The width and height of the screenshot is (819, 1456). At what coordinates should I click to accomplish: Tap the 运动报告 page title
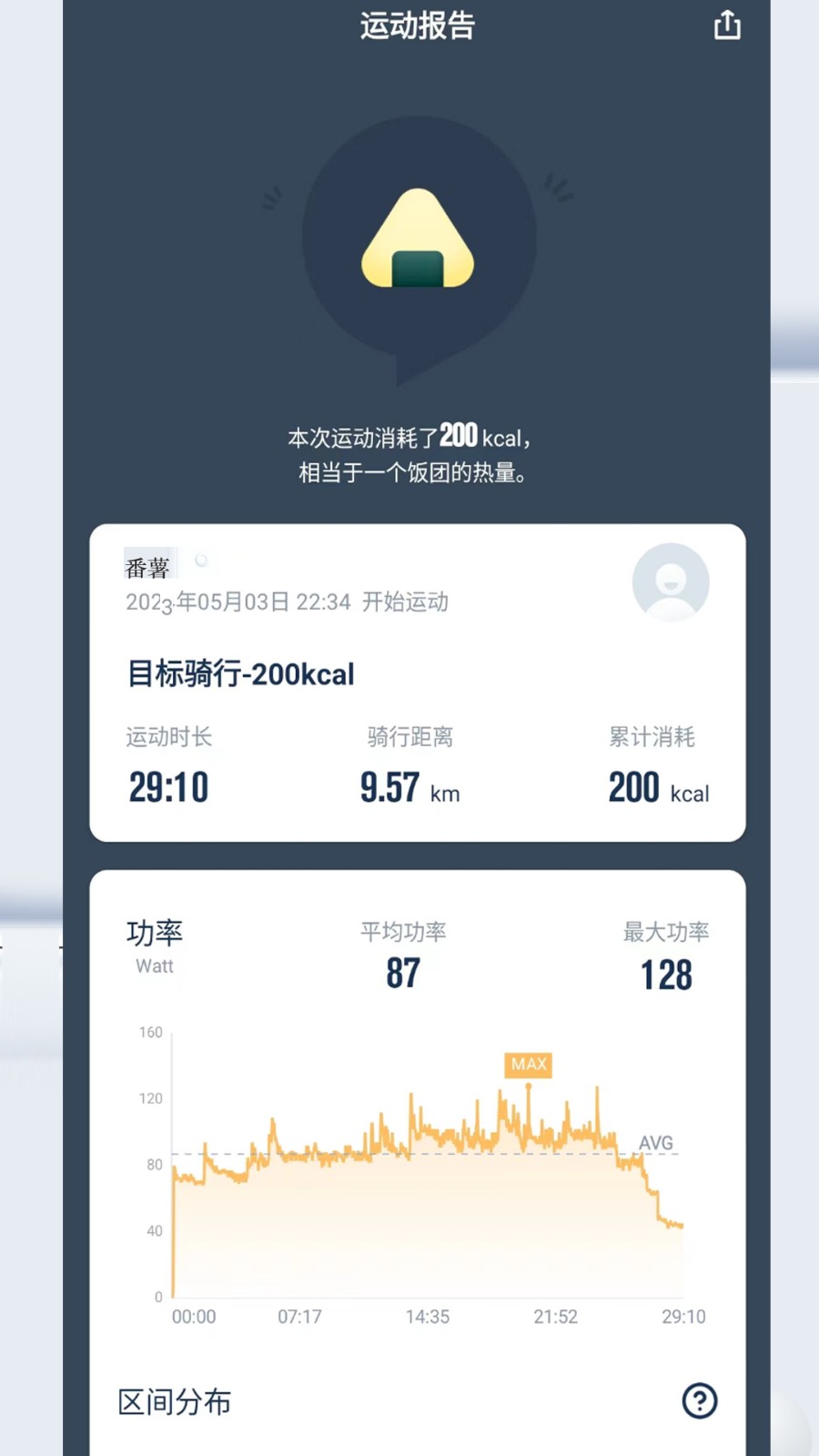419,25
